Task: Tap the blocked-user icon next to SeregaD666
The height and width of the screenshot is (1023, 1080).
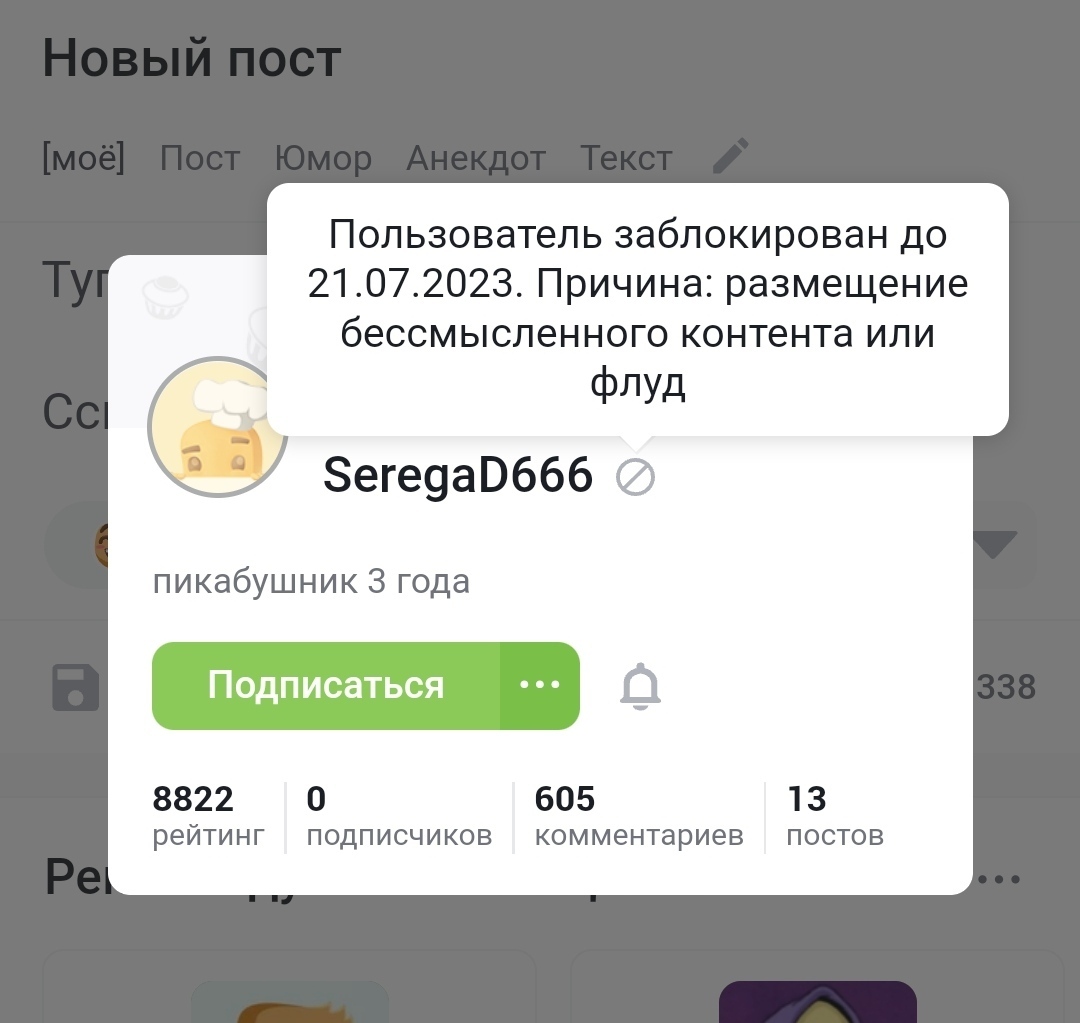Action: 635,477
